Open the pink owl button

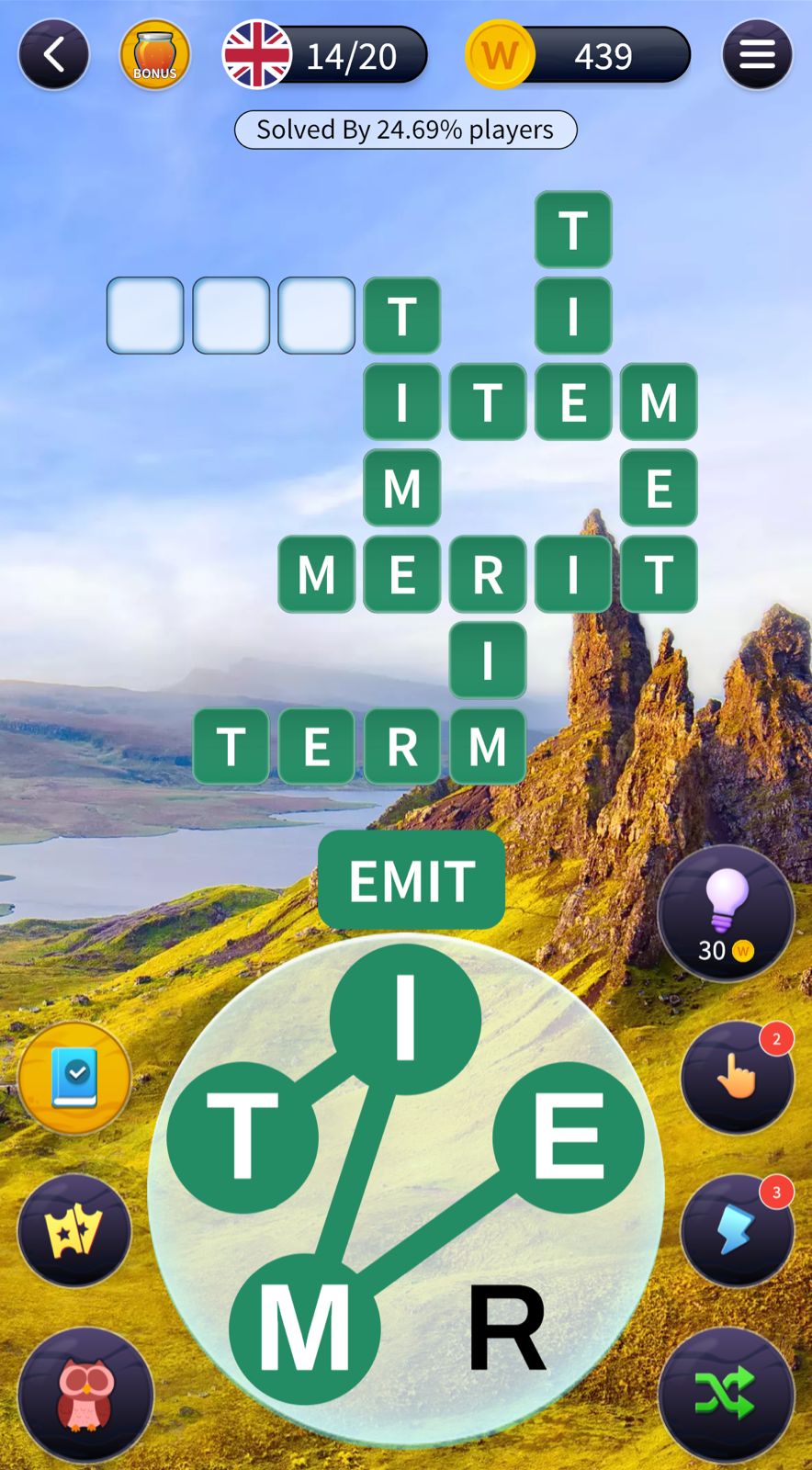point(85,1395)
